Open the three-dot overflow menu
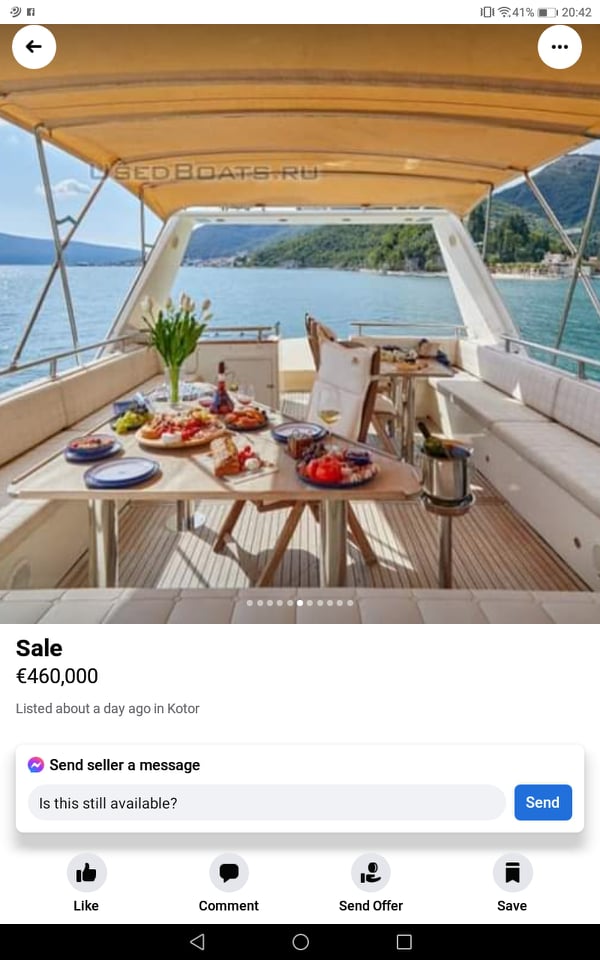Image resolution: width=600 pixels, height=960 pixels. pyautogui.click(x=559, y=47)
